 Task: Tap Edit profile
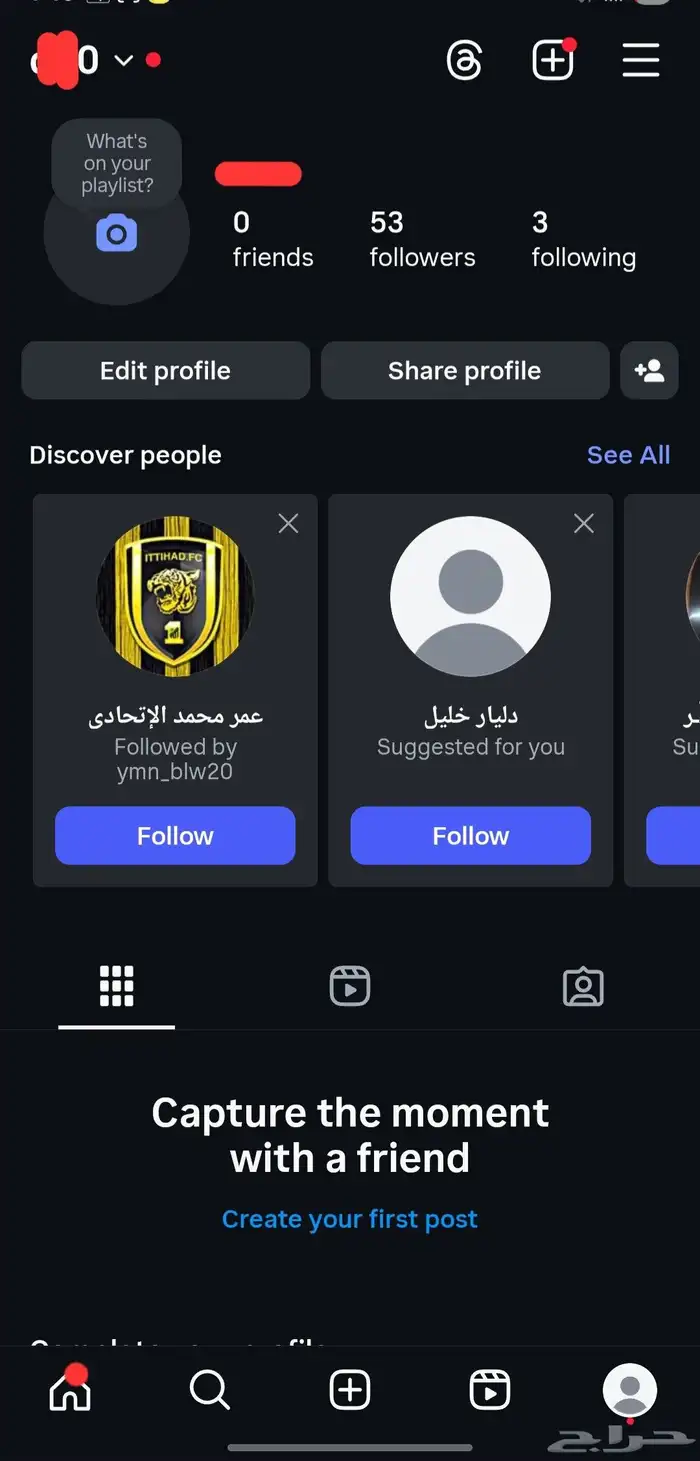(x=165, y=371)
